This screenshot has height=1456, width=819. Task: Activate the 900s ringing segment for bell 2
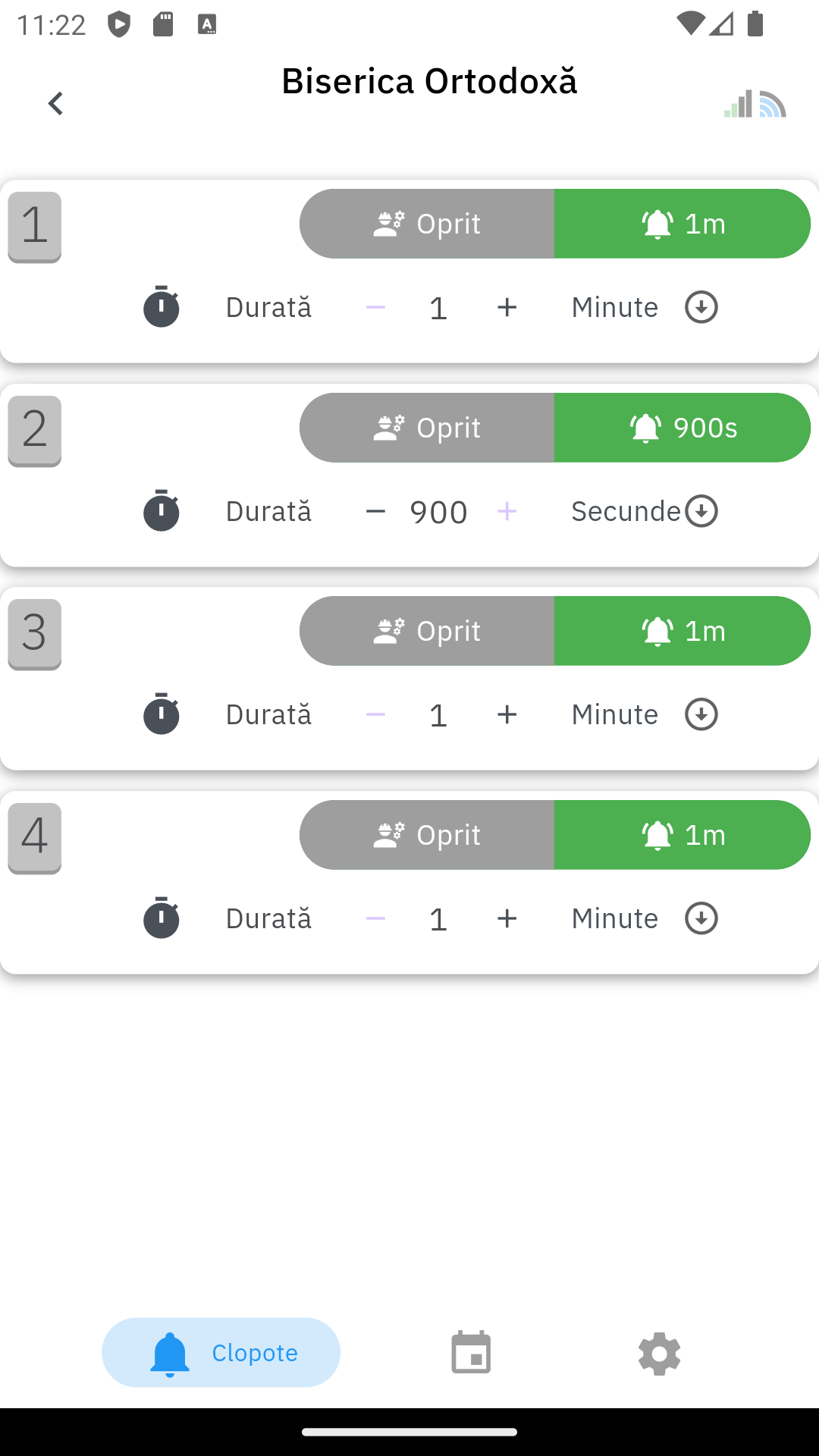coord(682,427)
